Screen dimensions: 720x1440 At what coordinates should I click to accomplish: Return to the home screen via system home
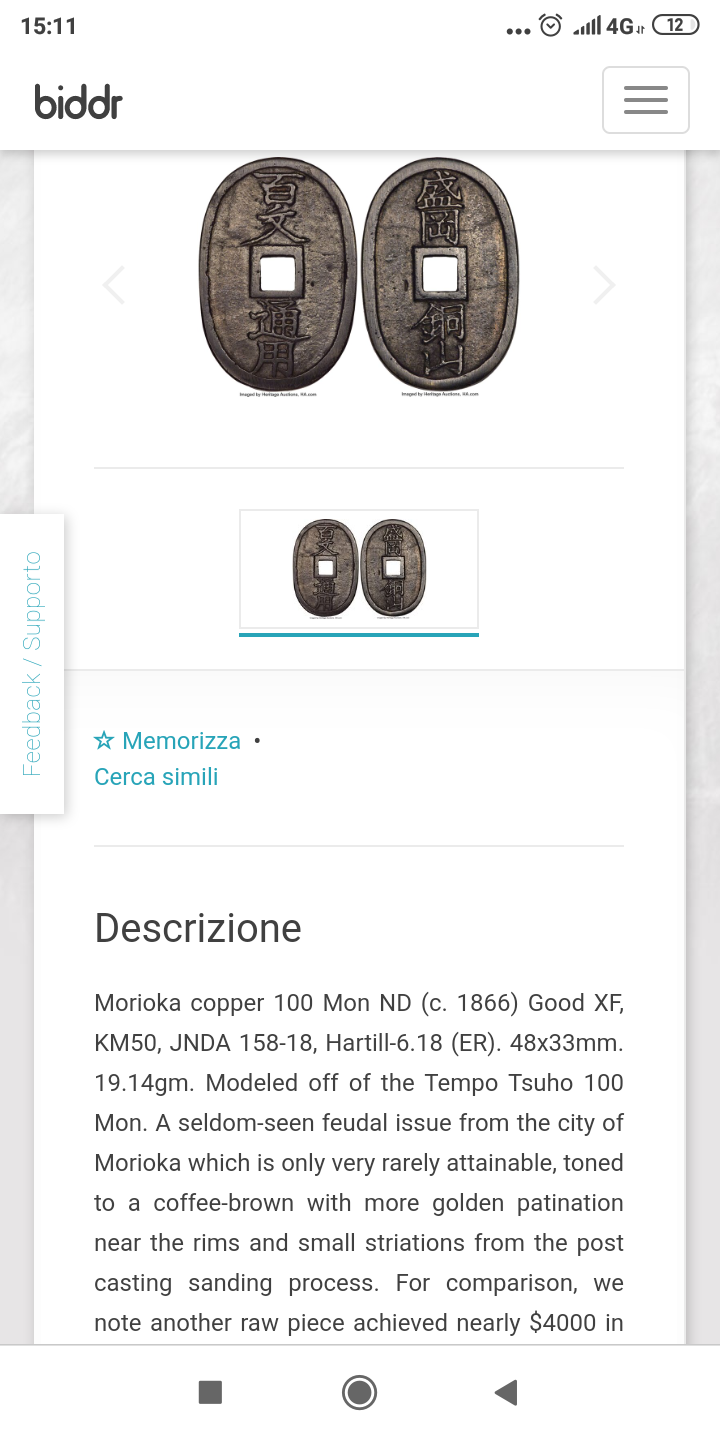click(x=359, y=1392)
